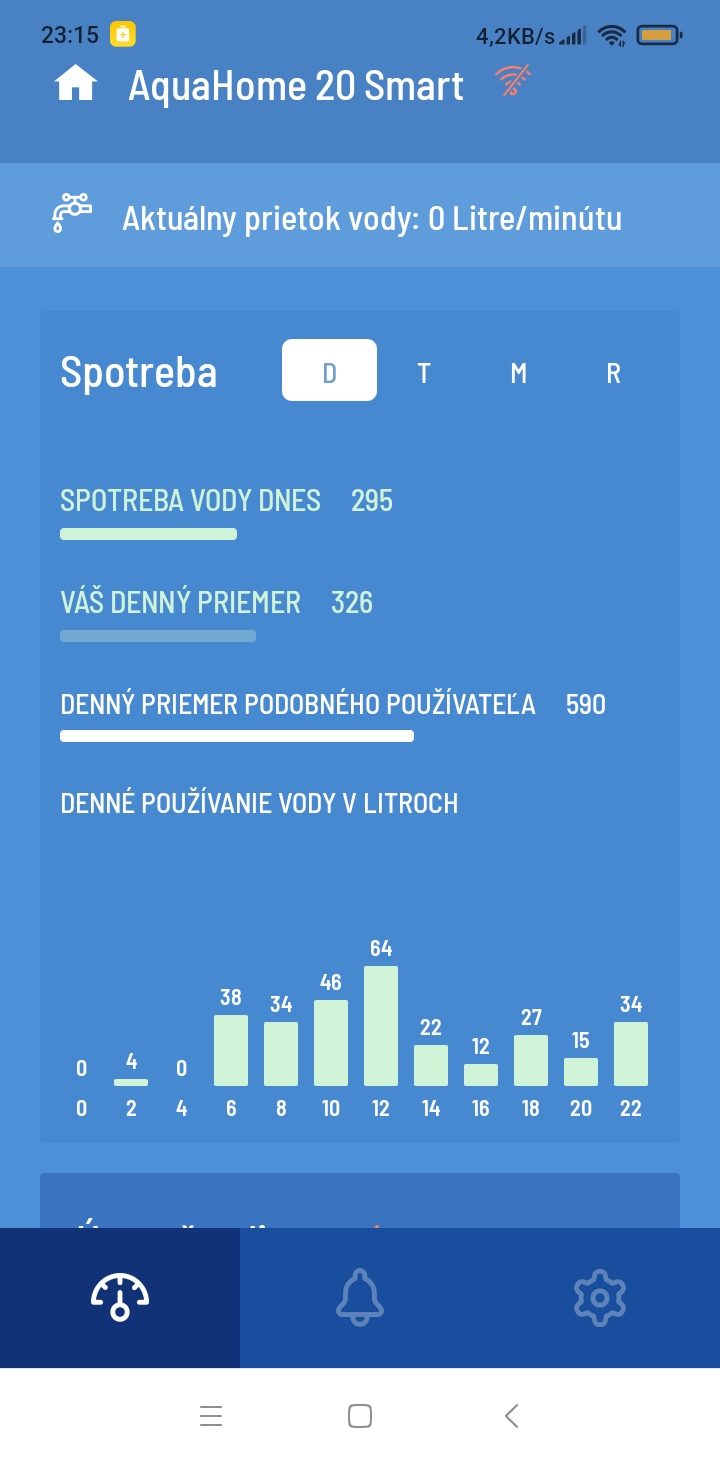The image size is (720, 1464).
Task: Open the settings gear tab
Action: (x=599, y=1297)
